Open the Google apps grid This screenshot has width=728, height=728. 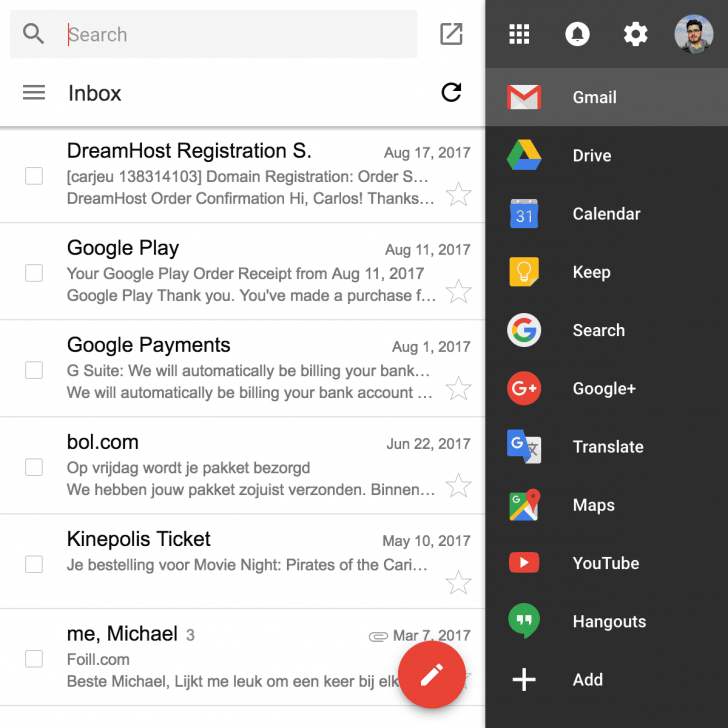click(x=519, y=34)
